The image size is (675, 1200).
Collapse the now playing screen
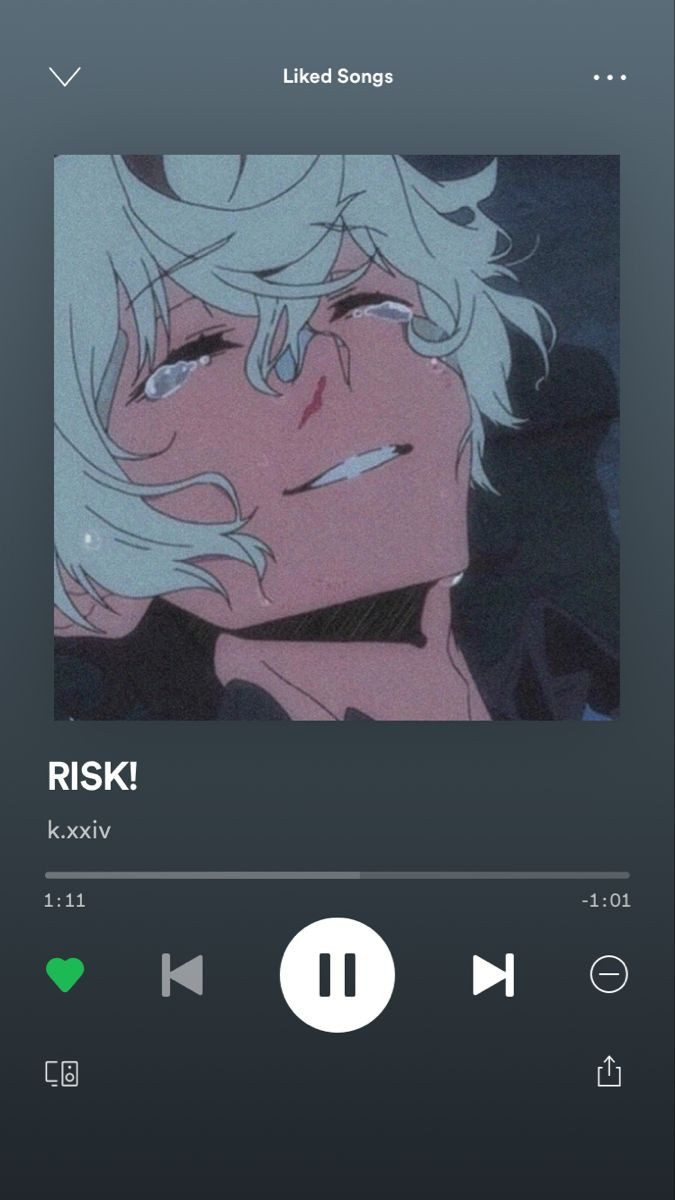click(65, 77)
